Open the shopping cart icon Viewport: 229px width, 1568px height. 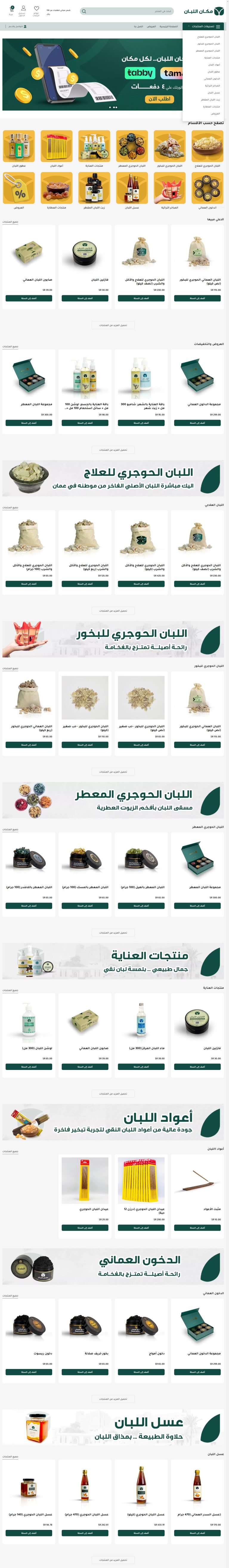pyautogui.click(x=11, y=10)
